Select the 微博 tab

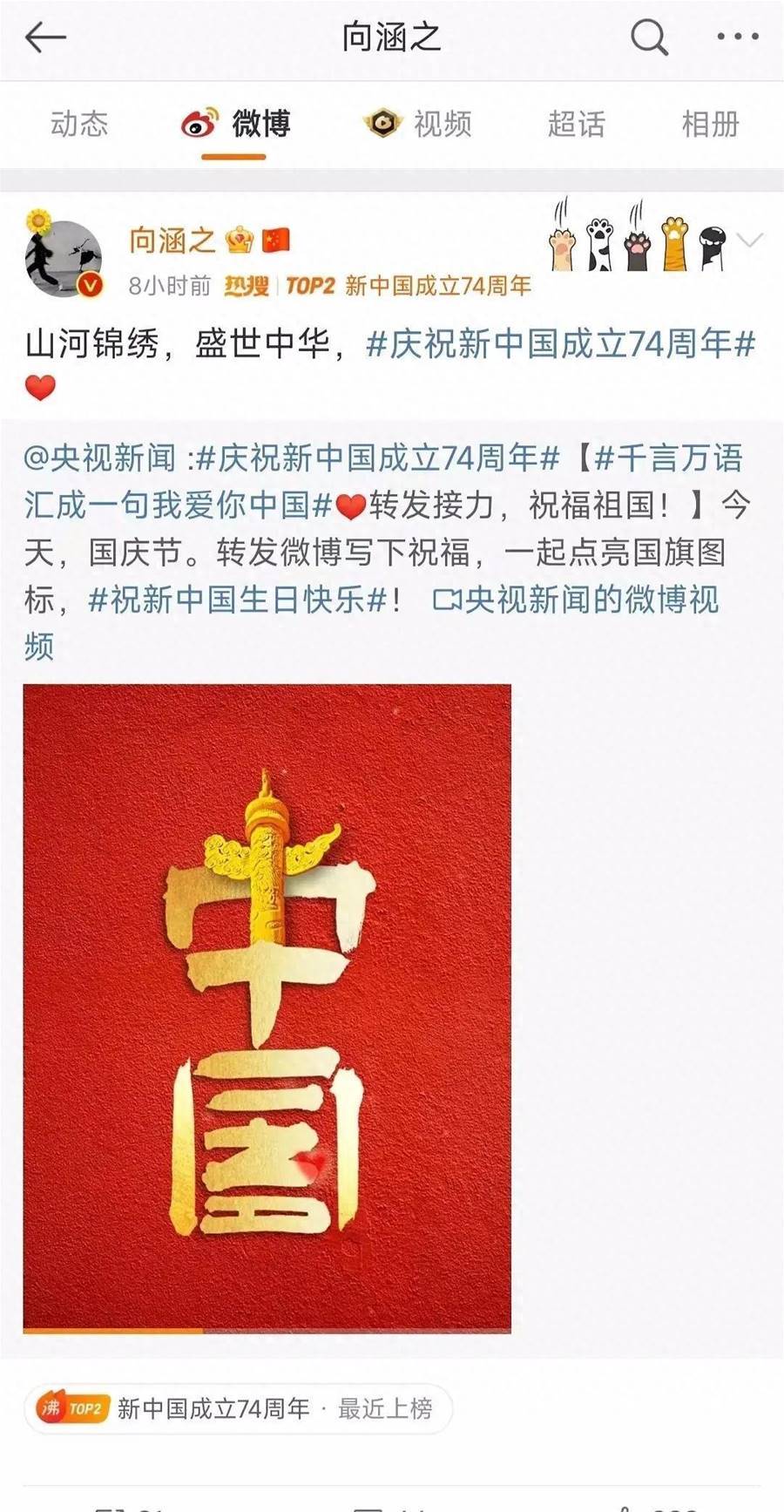(235, 124)
